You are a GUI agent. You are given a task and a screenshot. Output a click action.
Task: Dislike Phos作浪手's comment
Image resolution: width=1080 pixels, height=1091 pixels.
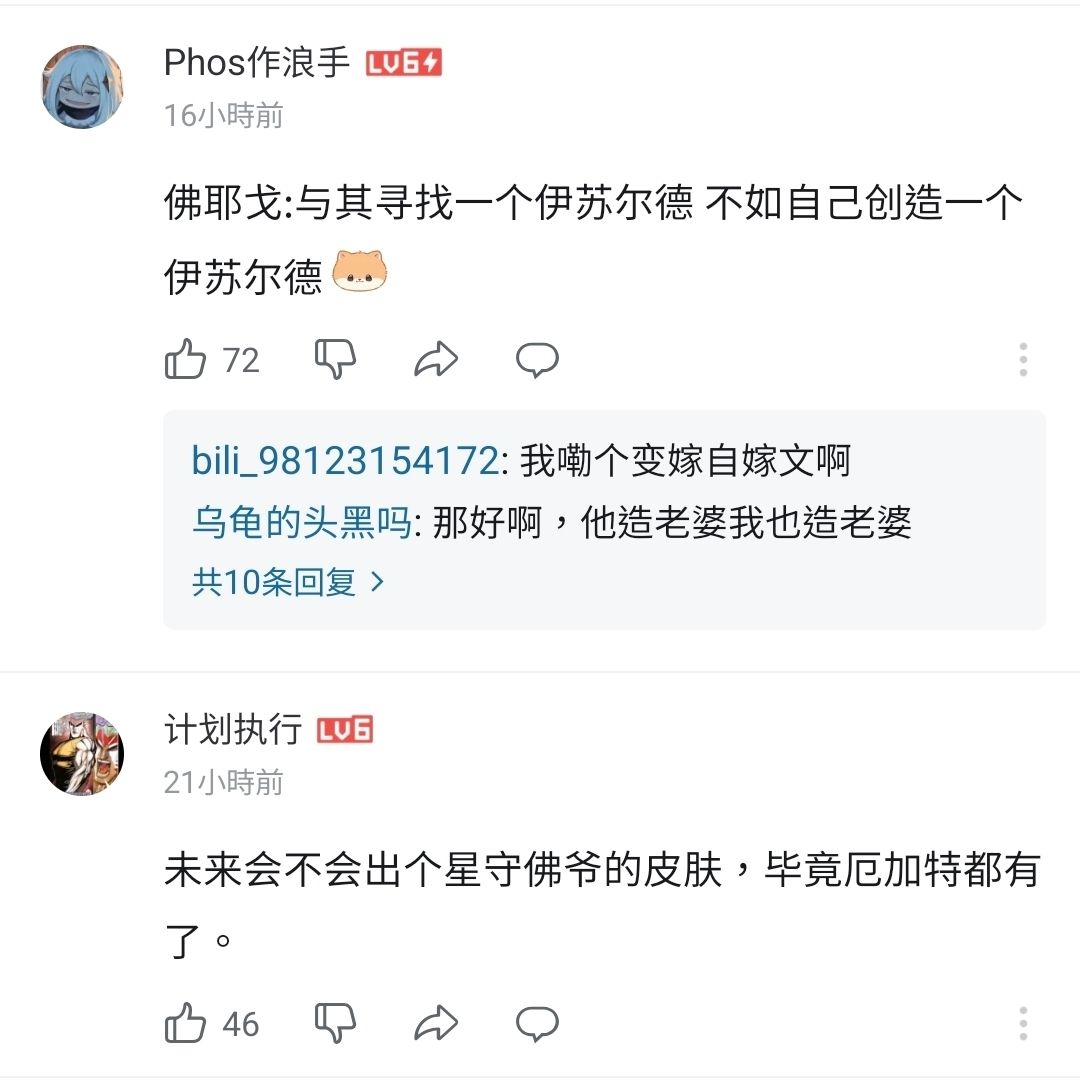[x=335, y=359]
